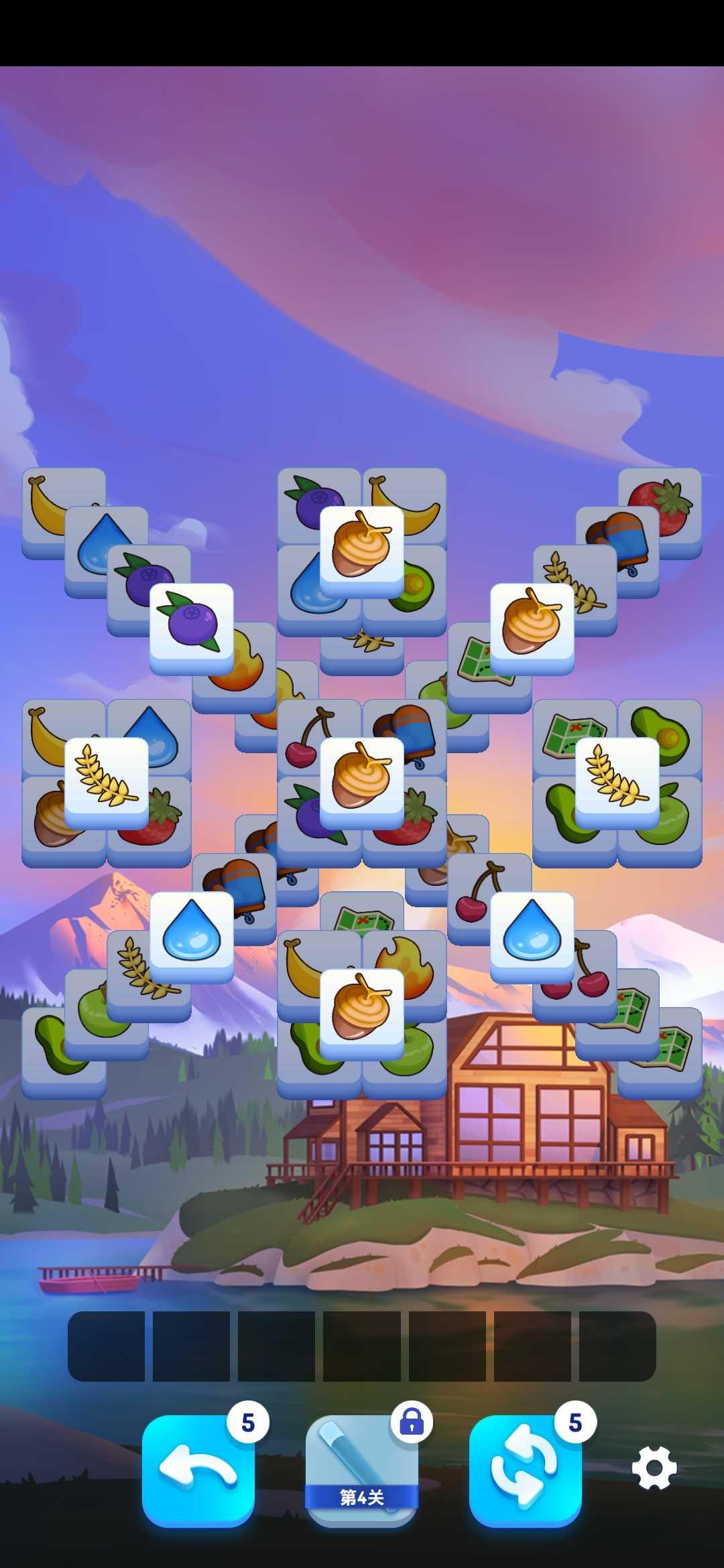Pick the acorn tile covering the cherry tile
This screenshot has height=1568, width=724.
click(361, 779)
